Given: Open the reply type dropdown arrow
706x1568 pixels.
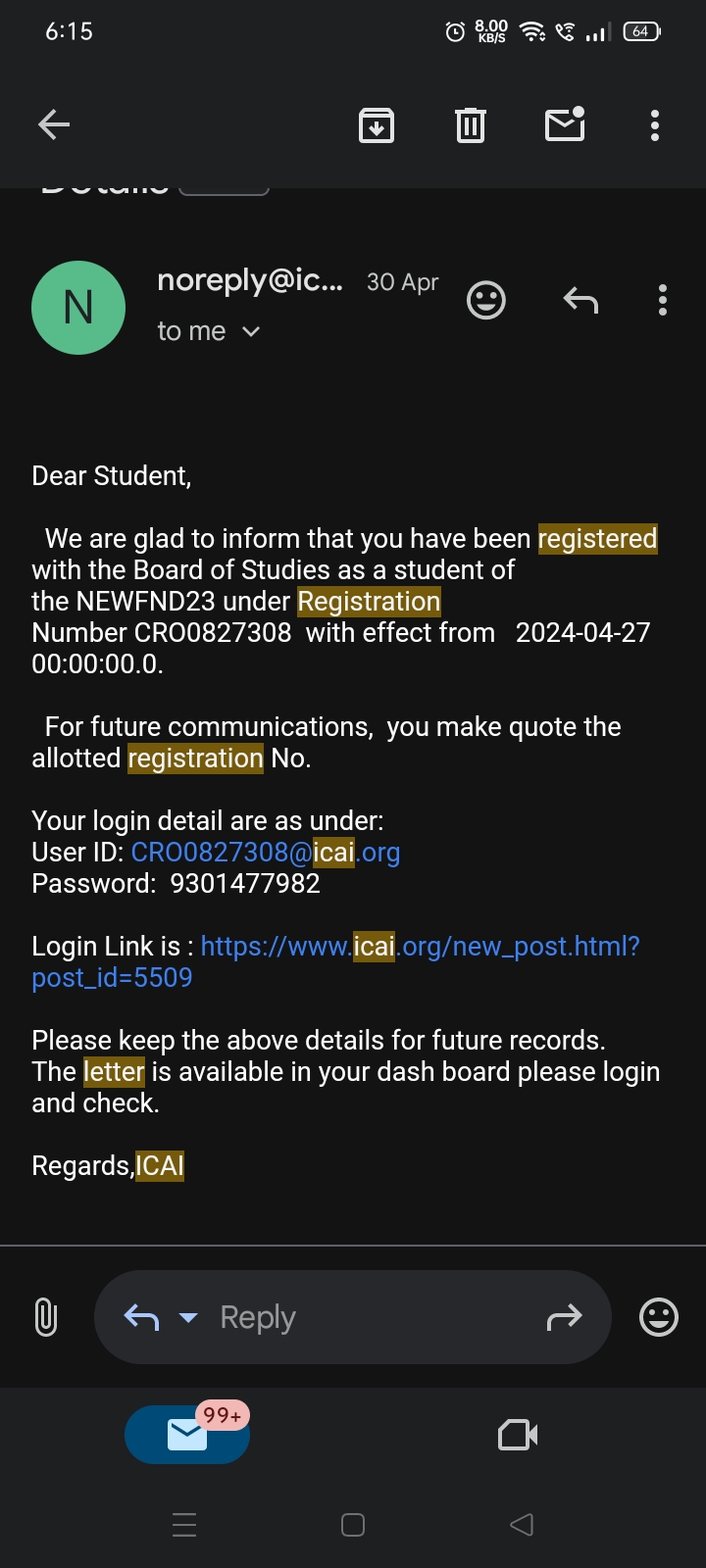Looking at the screenshot, I should click(188, 1318).
